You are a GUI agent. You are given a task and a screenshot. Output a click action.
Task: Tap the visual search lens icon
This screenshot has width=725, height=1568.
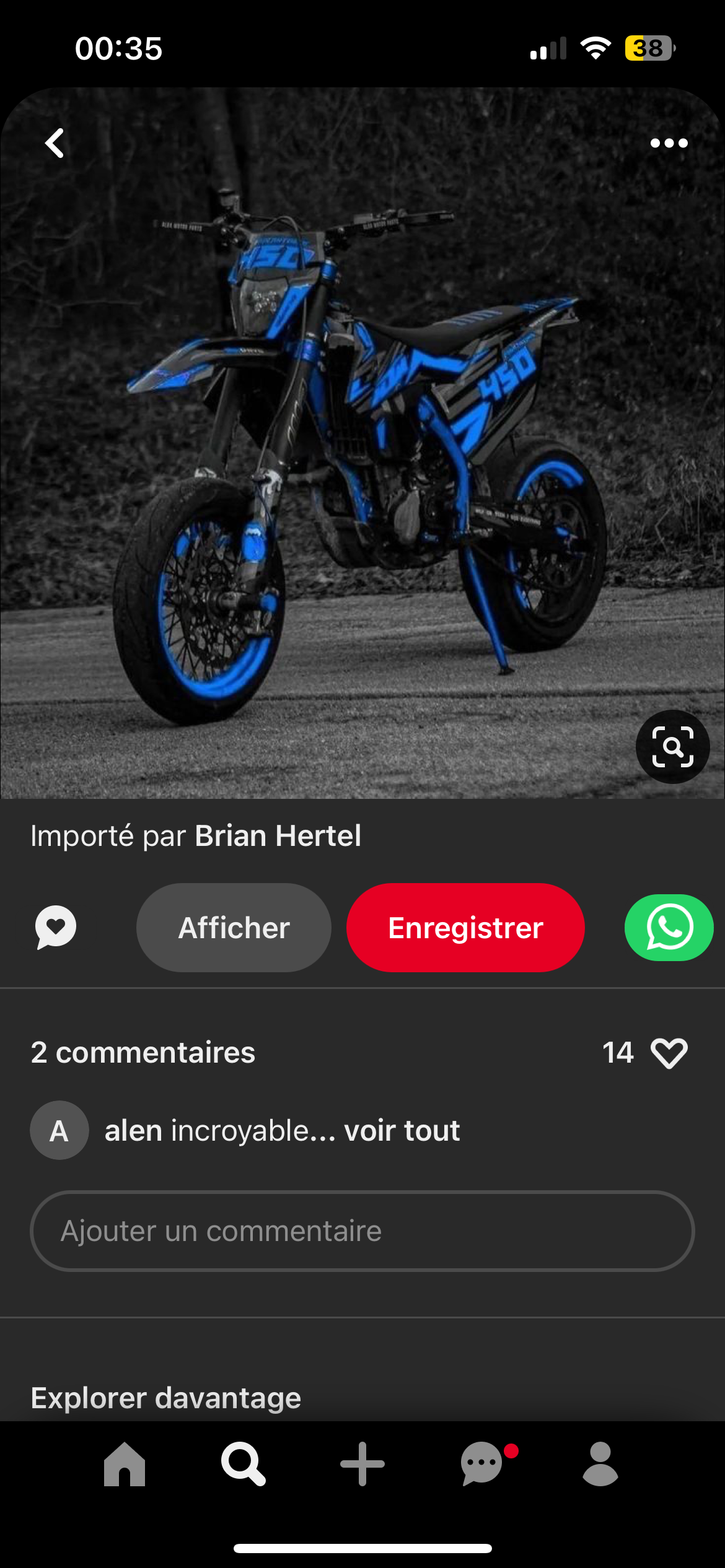point(672,747)
